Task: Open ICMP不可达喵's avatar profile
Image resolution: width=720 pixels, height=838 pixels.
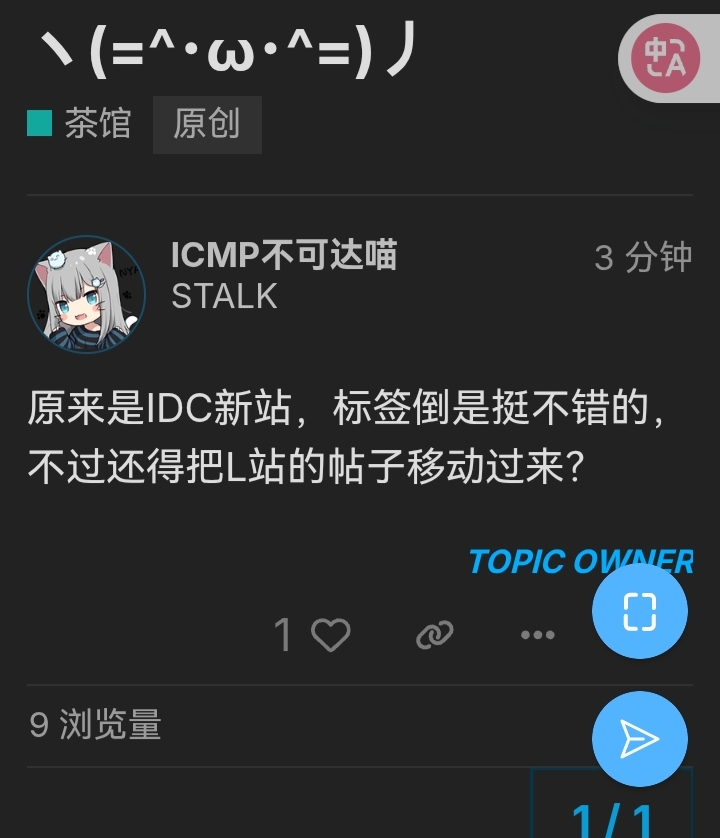Action: [87, 294]
